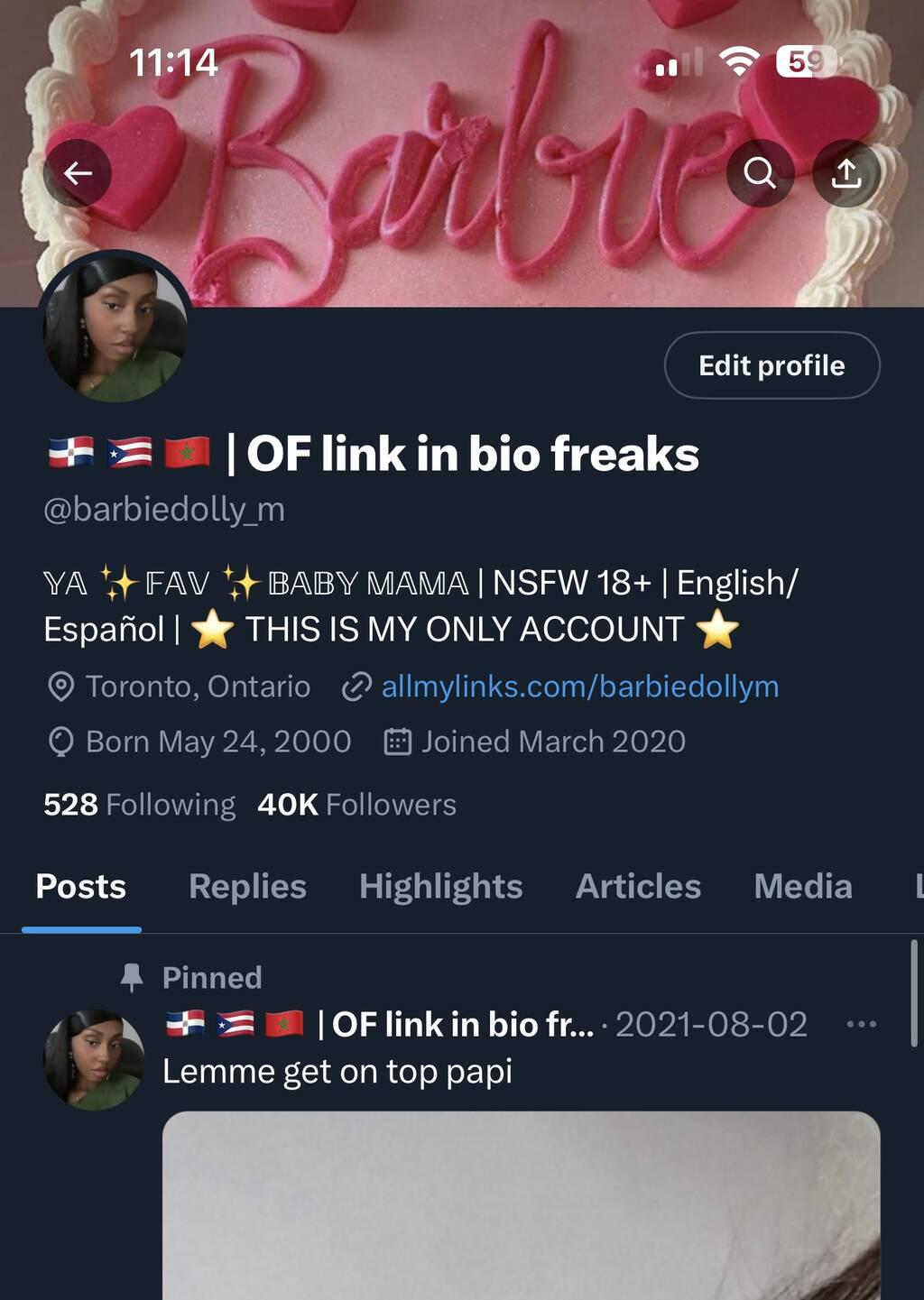
Task: Switch to the Highlights tab
Action: tap(440, 887)
